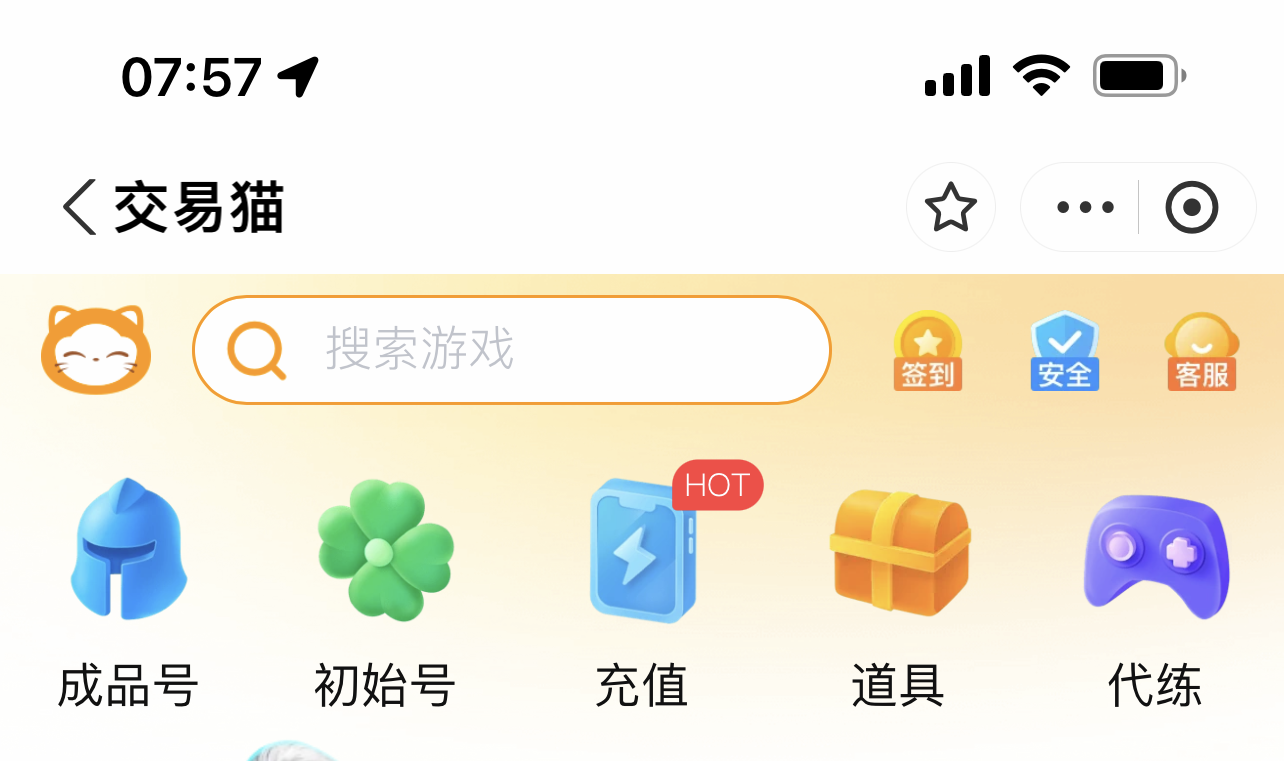Open 签到 daily check-in
The width and height of the screenshot is (1284, 761).
click(927, 351)
